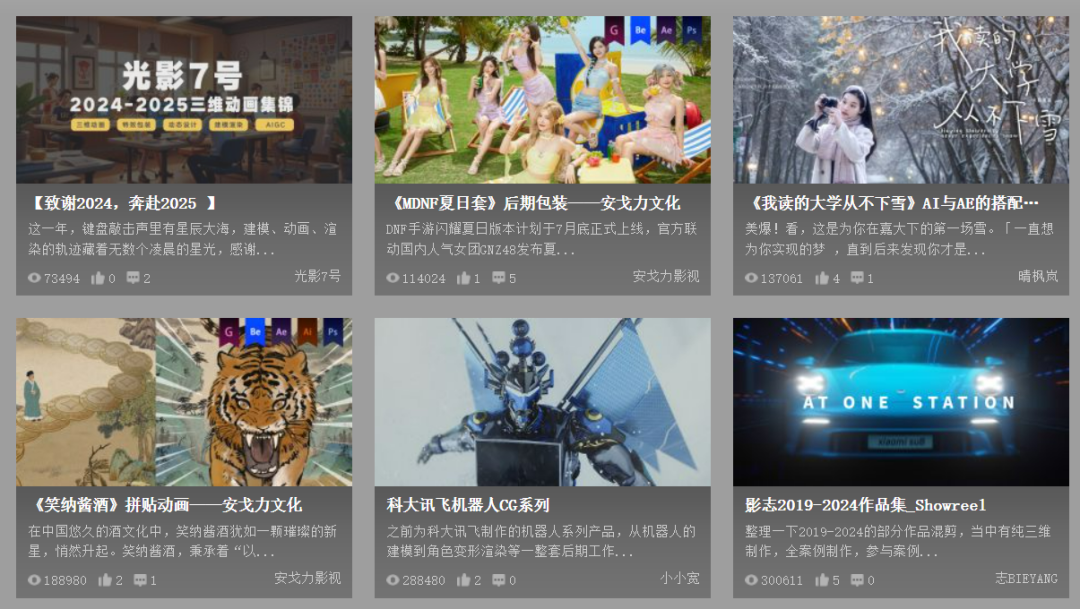
Task: Visit author 小小宽's profile
Action: click(679, 578)
